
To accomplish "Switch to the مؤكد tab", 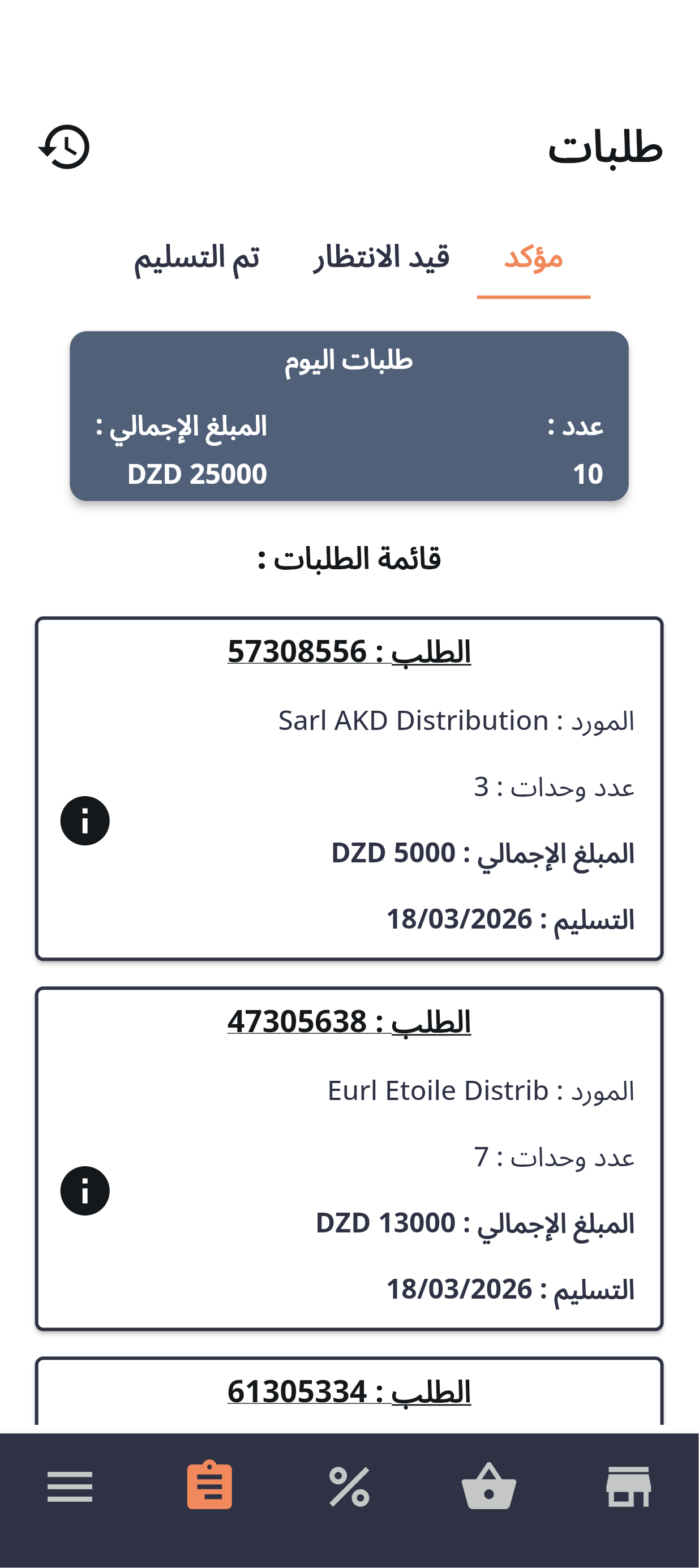I will point(533,258).
